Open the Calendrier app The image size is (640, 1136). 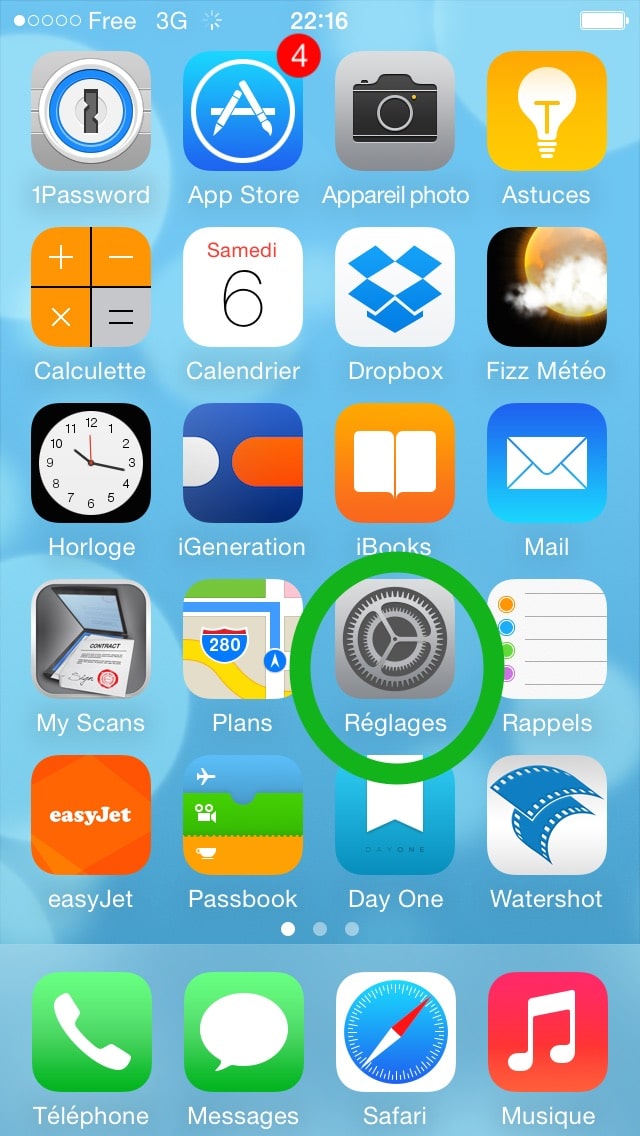243,287
